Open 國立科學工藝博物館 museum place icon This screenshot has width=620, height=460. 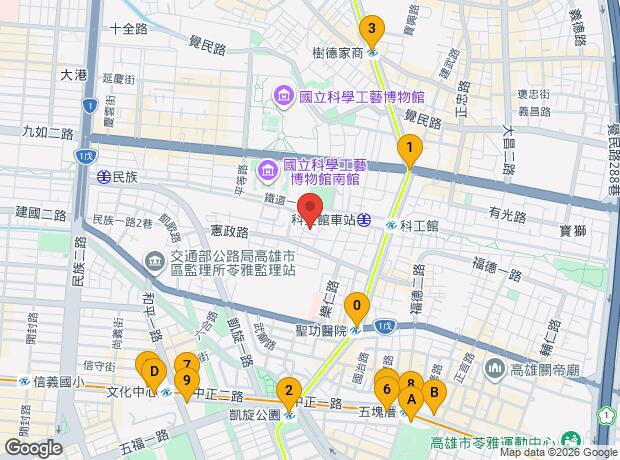[283, 98]
